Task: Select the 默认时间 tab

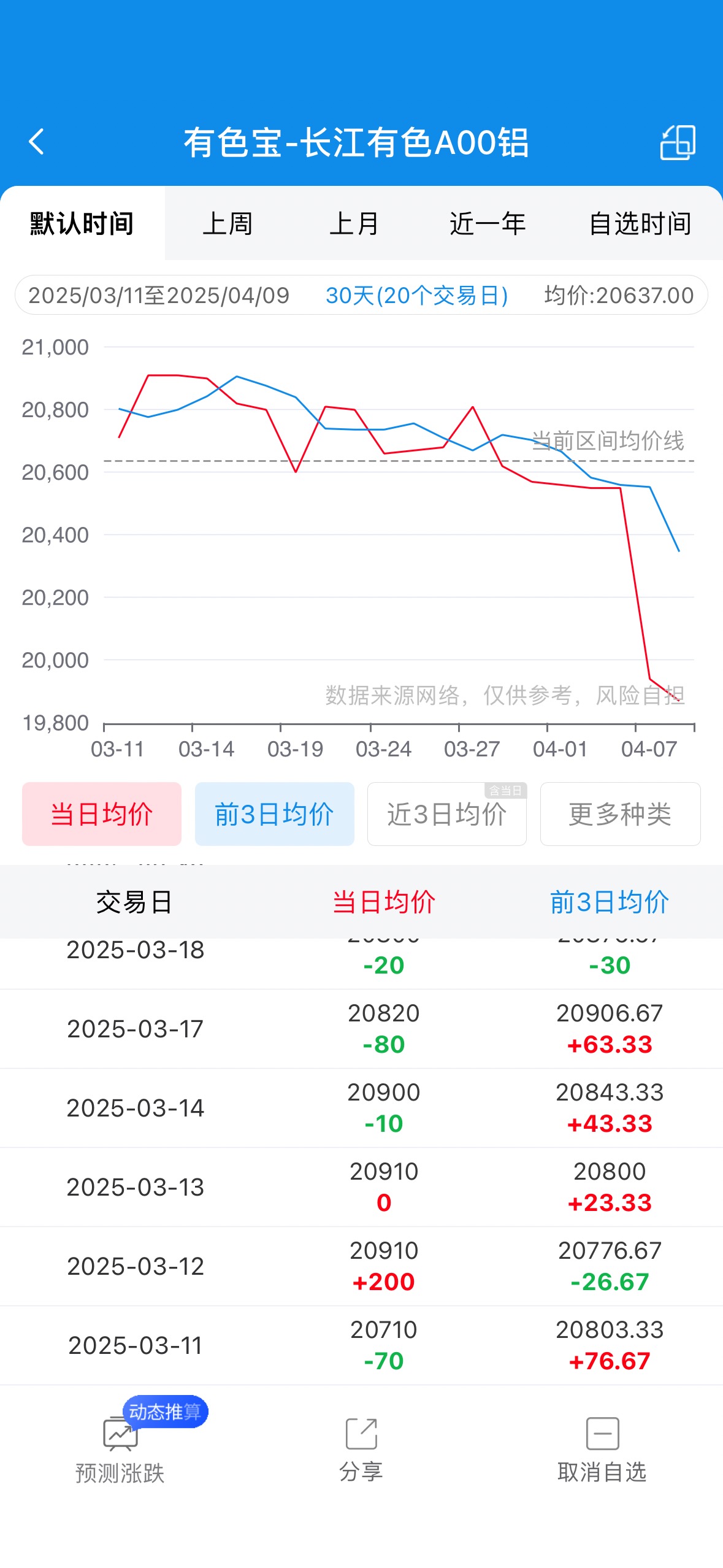Action: (x=82, y=223)
